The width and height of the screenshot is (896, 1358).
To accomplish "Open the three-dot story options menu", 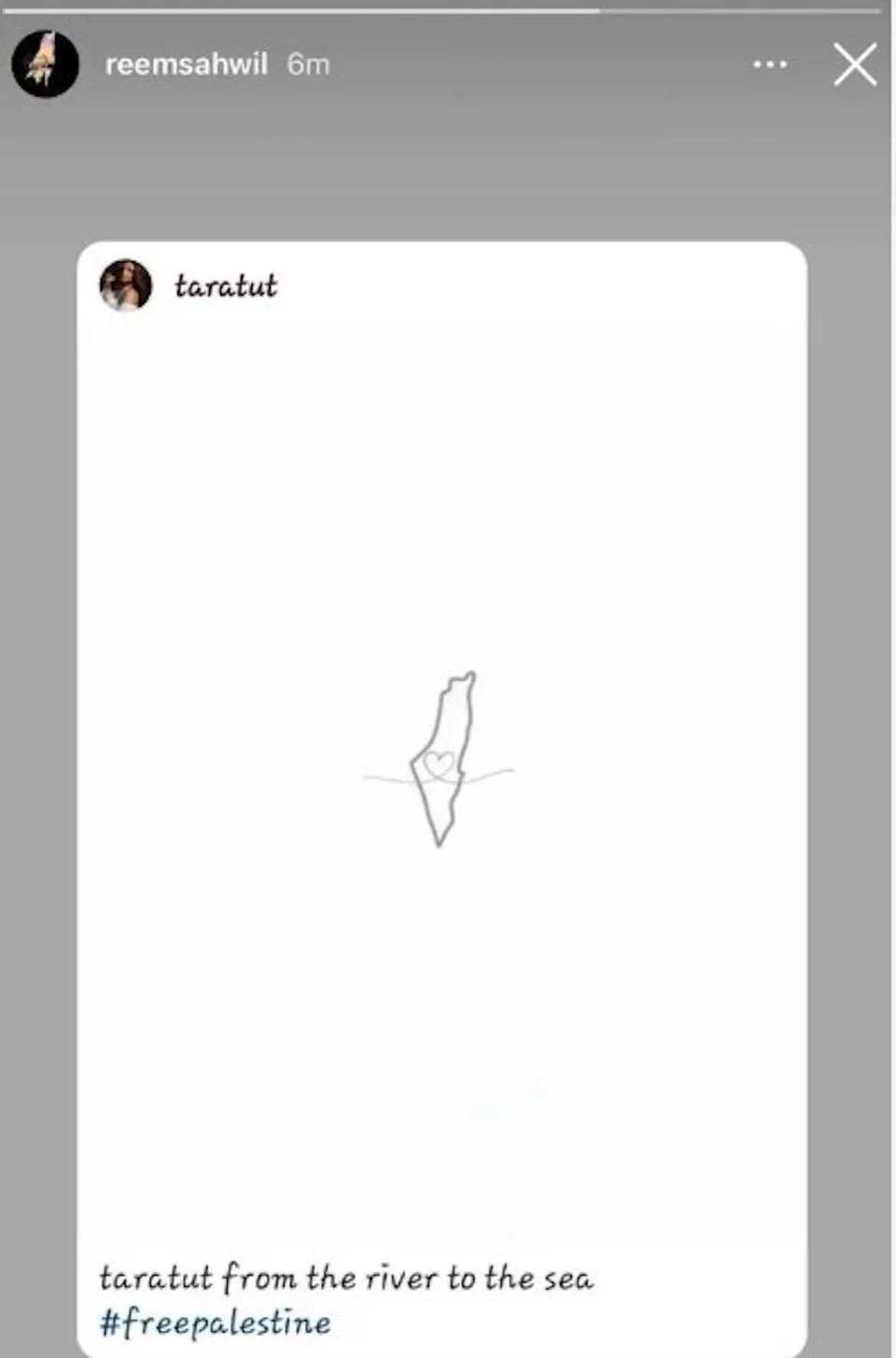I will coord(769,64).
